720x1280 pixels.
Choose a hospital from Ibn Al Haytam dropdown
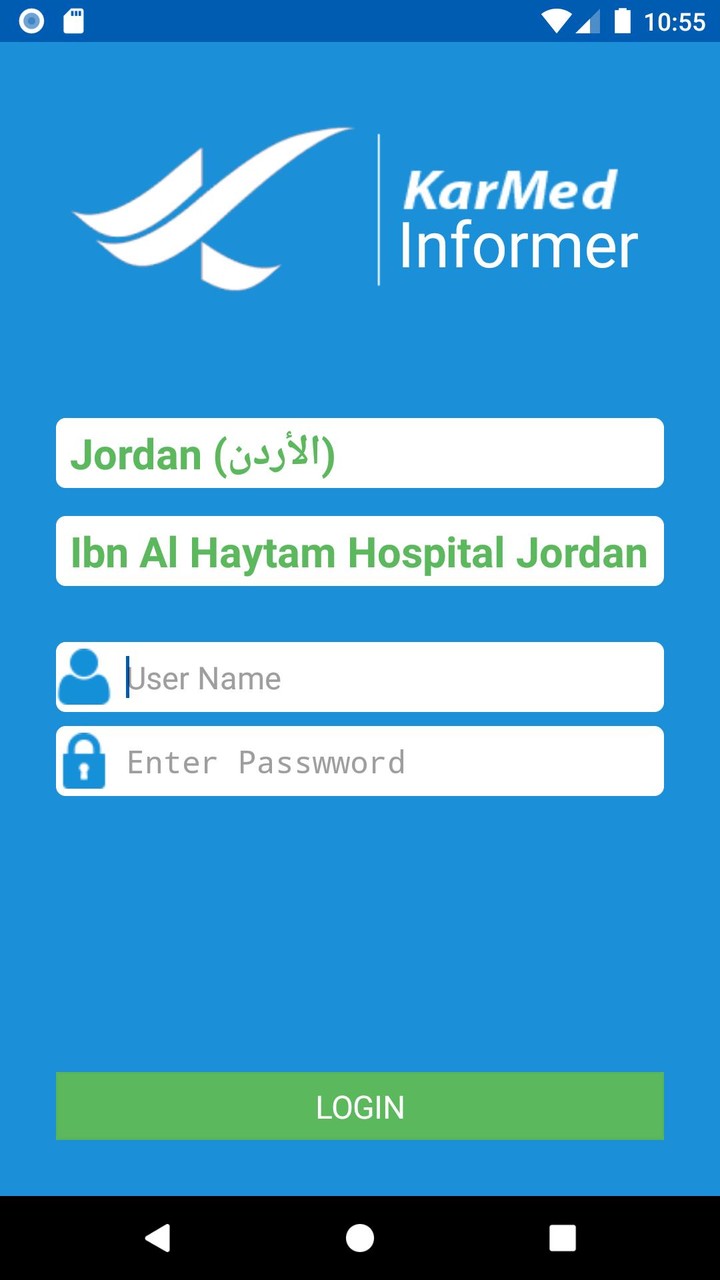pyautogui.click(x=360, y=551)
